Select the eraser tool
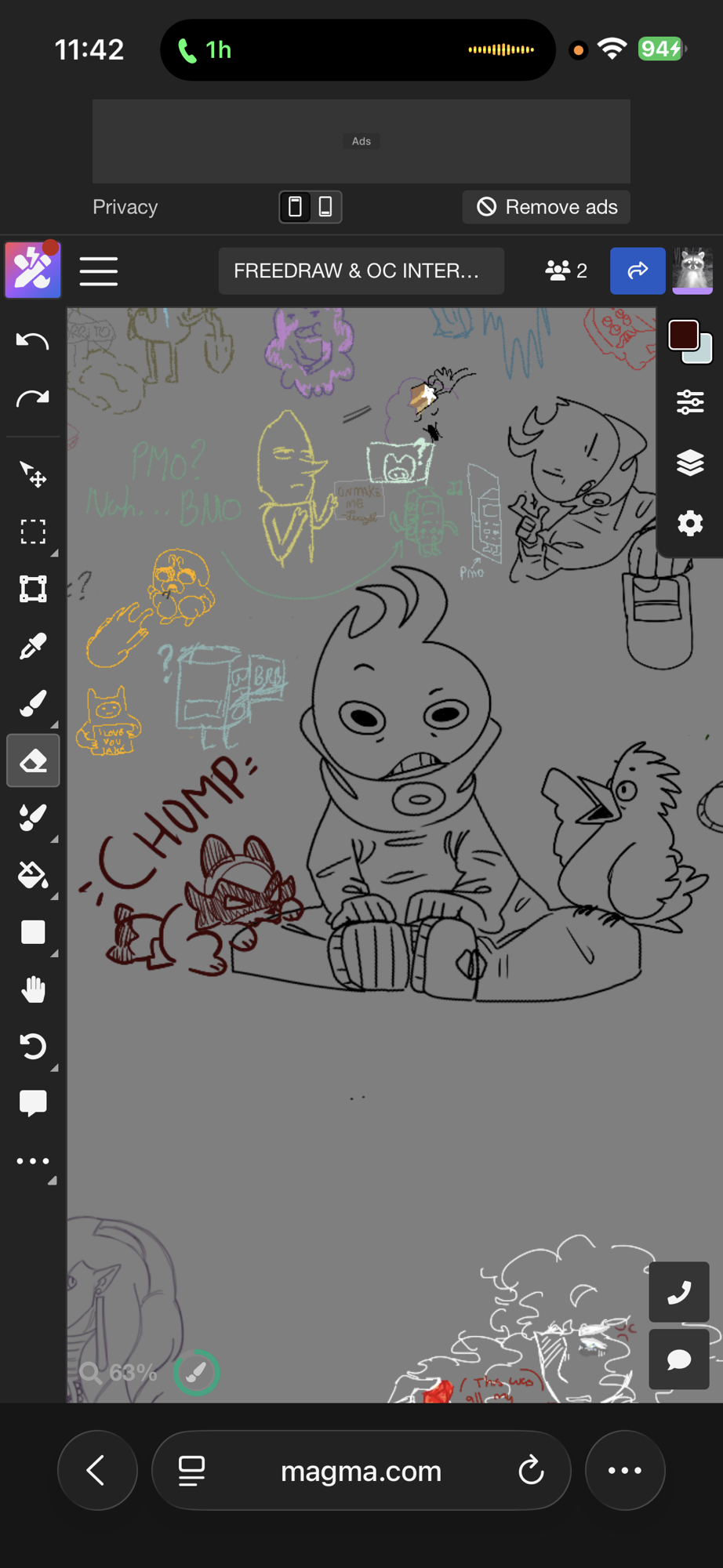723x1568 pixels. click(33, 760)
